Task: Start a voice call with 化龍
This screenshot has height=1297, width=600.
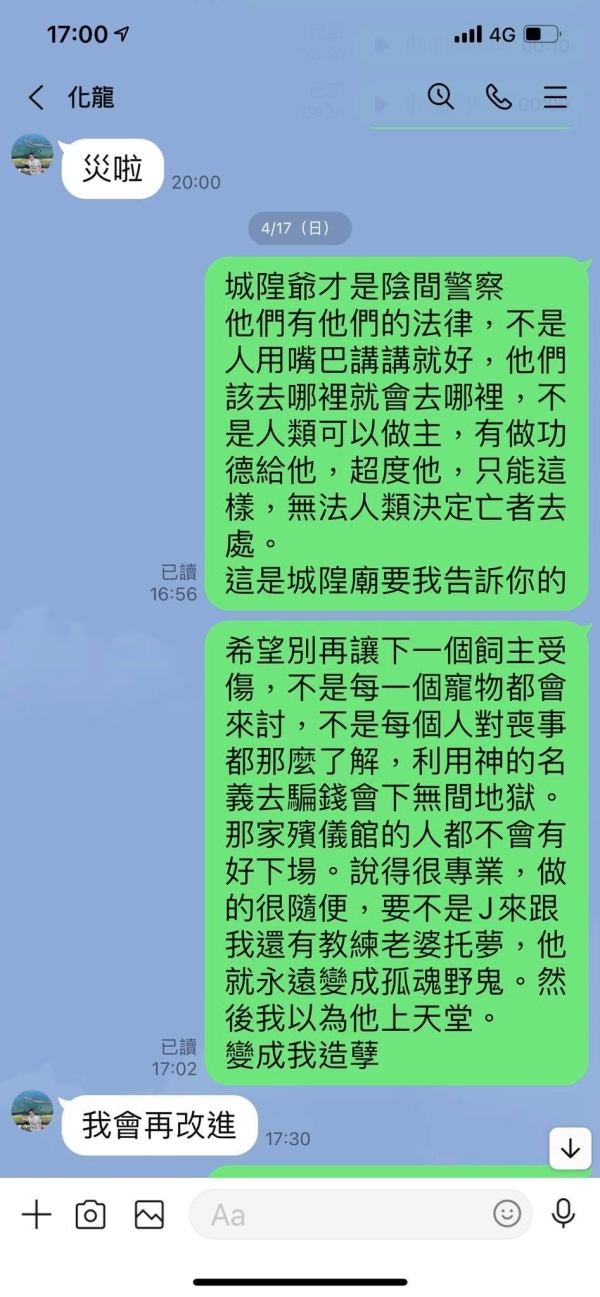Action: pyautogui.click(x=498, y=96)
